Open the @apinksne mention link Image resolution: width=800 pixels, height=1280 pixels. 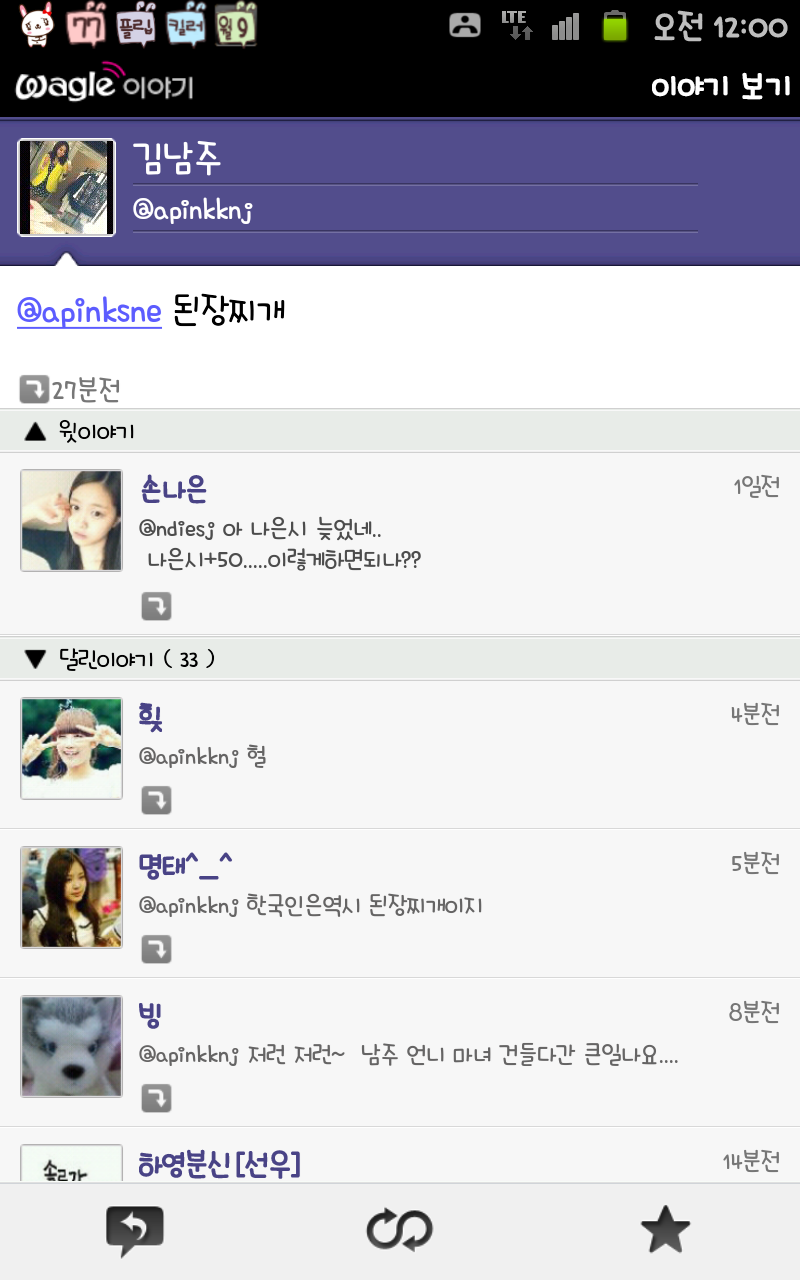tap(89, 311)
